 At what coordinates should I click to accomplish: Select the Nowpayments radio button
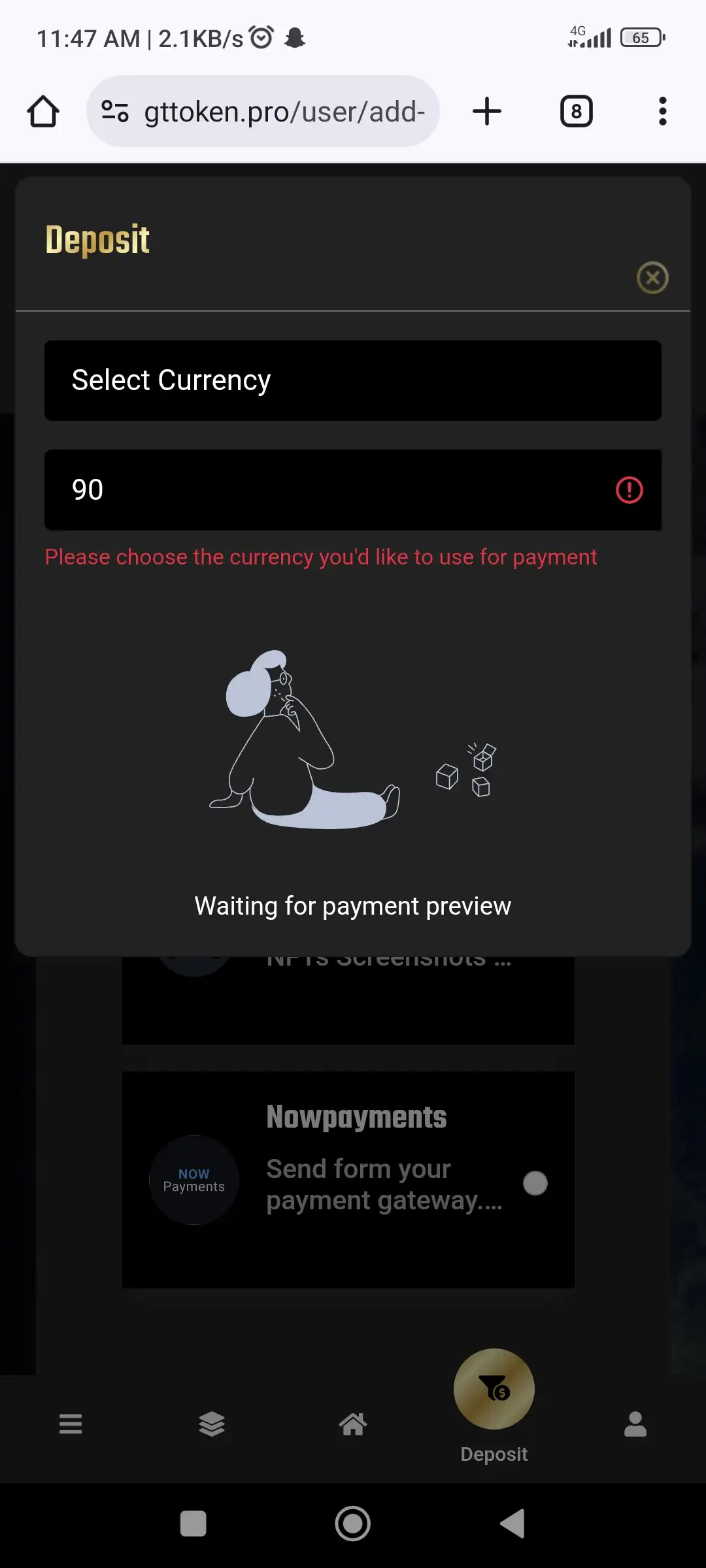pyautogui.click(x=535, y=1183)
